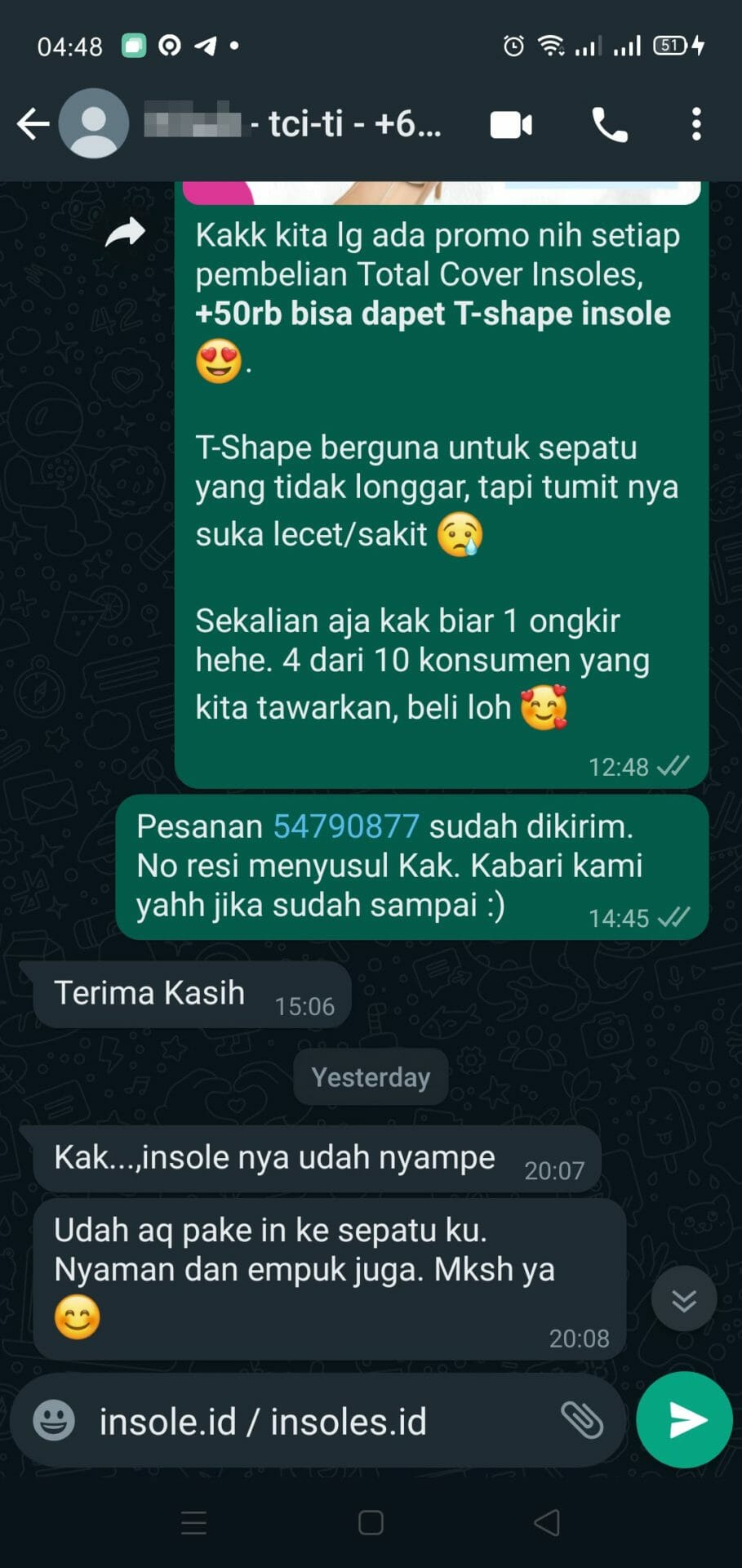Go back to the chat list
This screenshot has width=742, height=1568.
click(33, 124)
